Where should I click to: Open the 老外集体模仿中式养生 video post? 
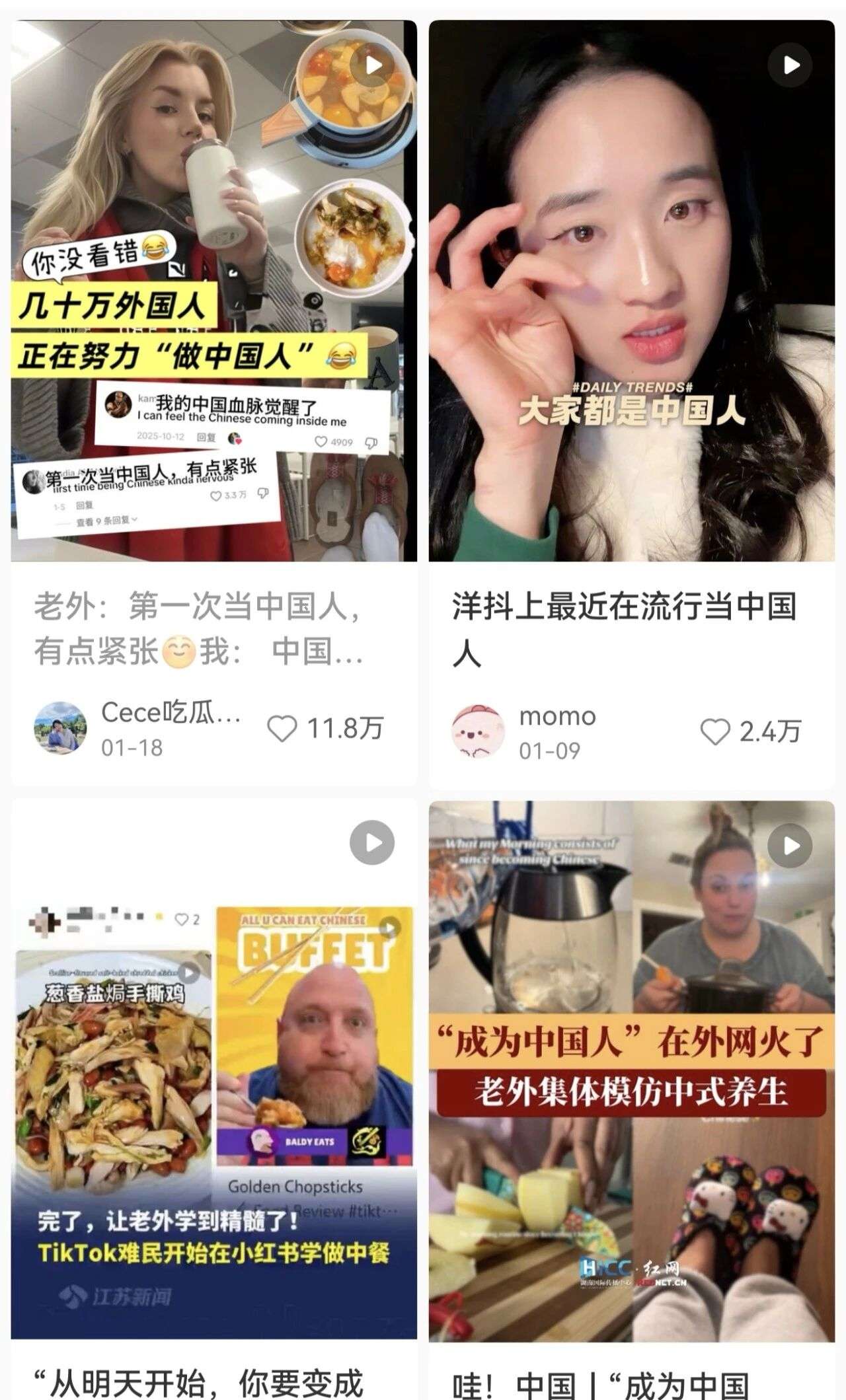coord(631,1070)
